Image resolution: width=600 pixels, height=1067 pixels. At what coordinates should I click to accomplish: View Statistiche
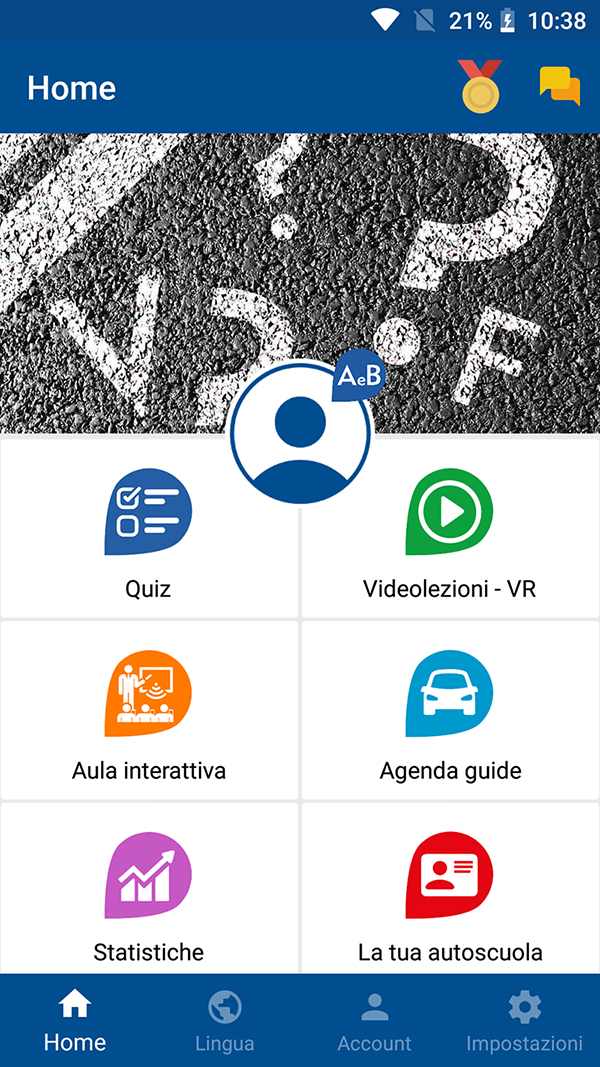tap(149, 892)
